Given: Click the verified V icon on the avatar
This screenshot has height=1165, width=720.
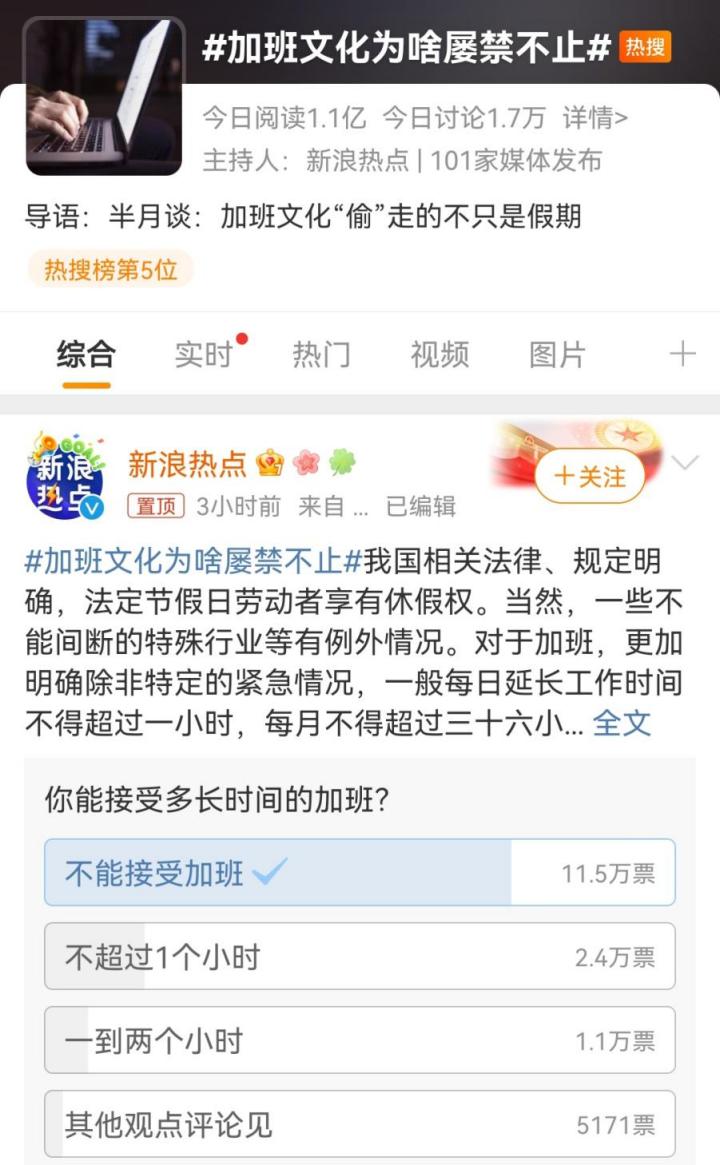Looking at the screenshot, I should click(x=93, y=505).
